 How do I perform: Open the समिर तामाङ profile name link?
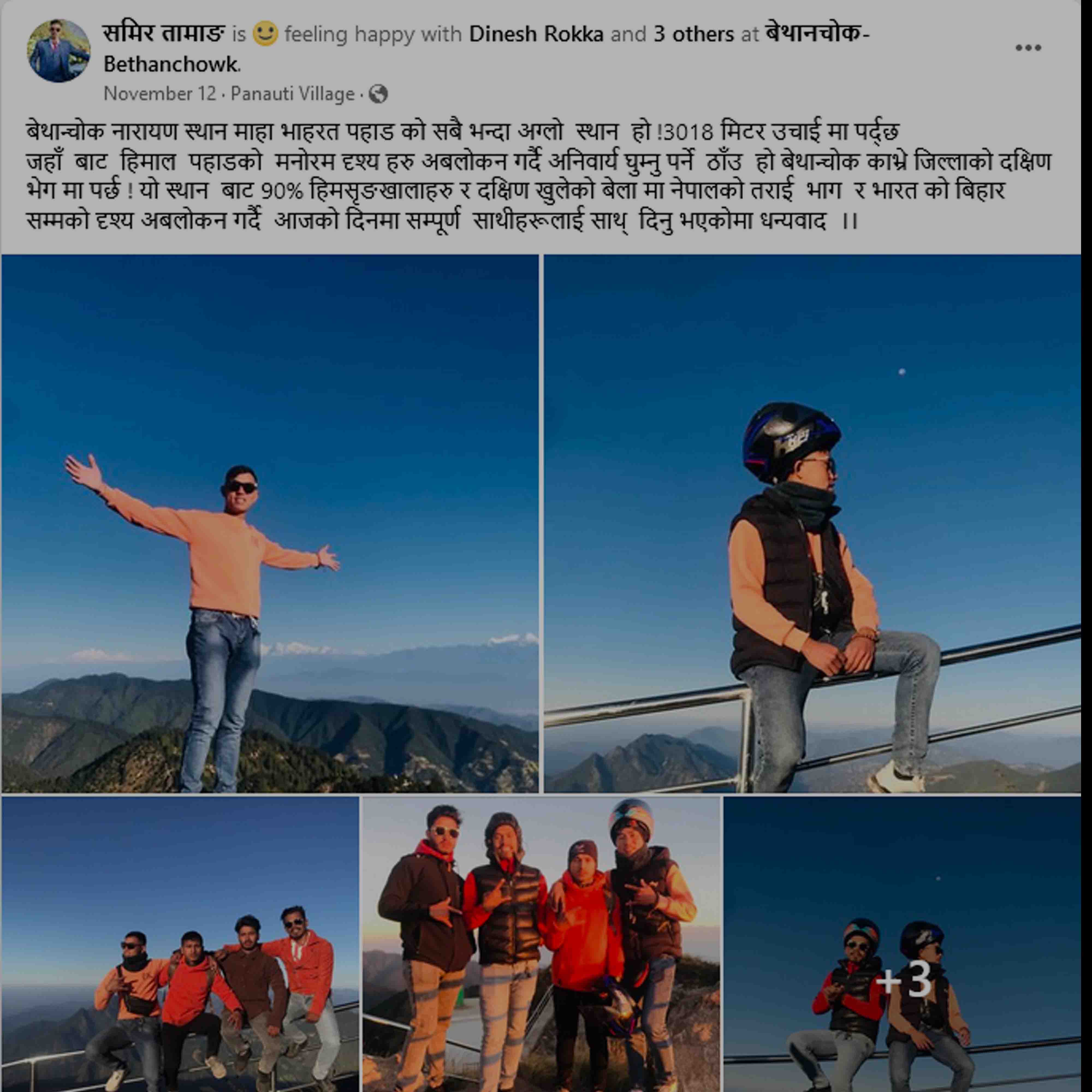pos(164,34)
